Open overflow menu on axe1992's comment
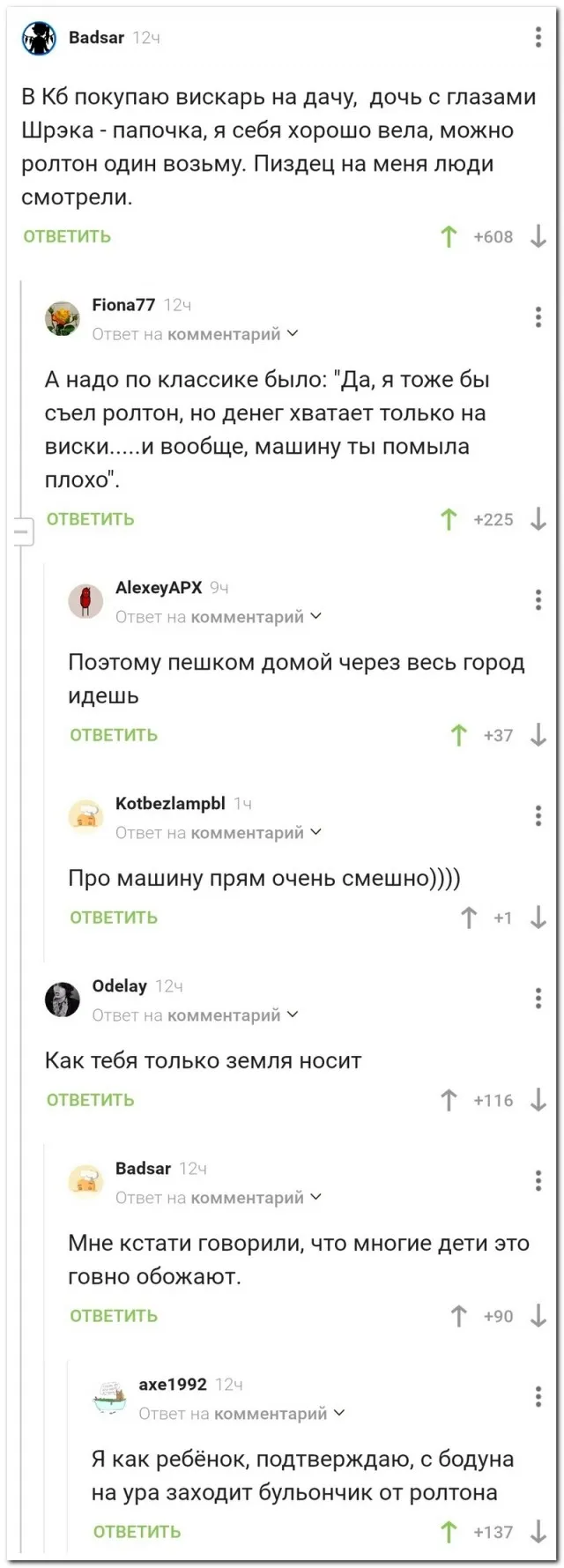The image size is (564, 1568). tap(538, 1396)
